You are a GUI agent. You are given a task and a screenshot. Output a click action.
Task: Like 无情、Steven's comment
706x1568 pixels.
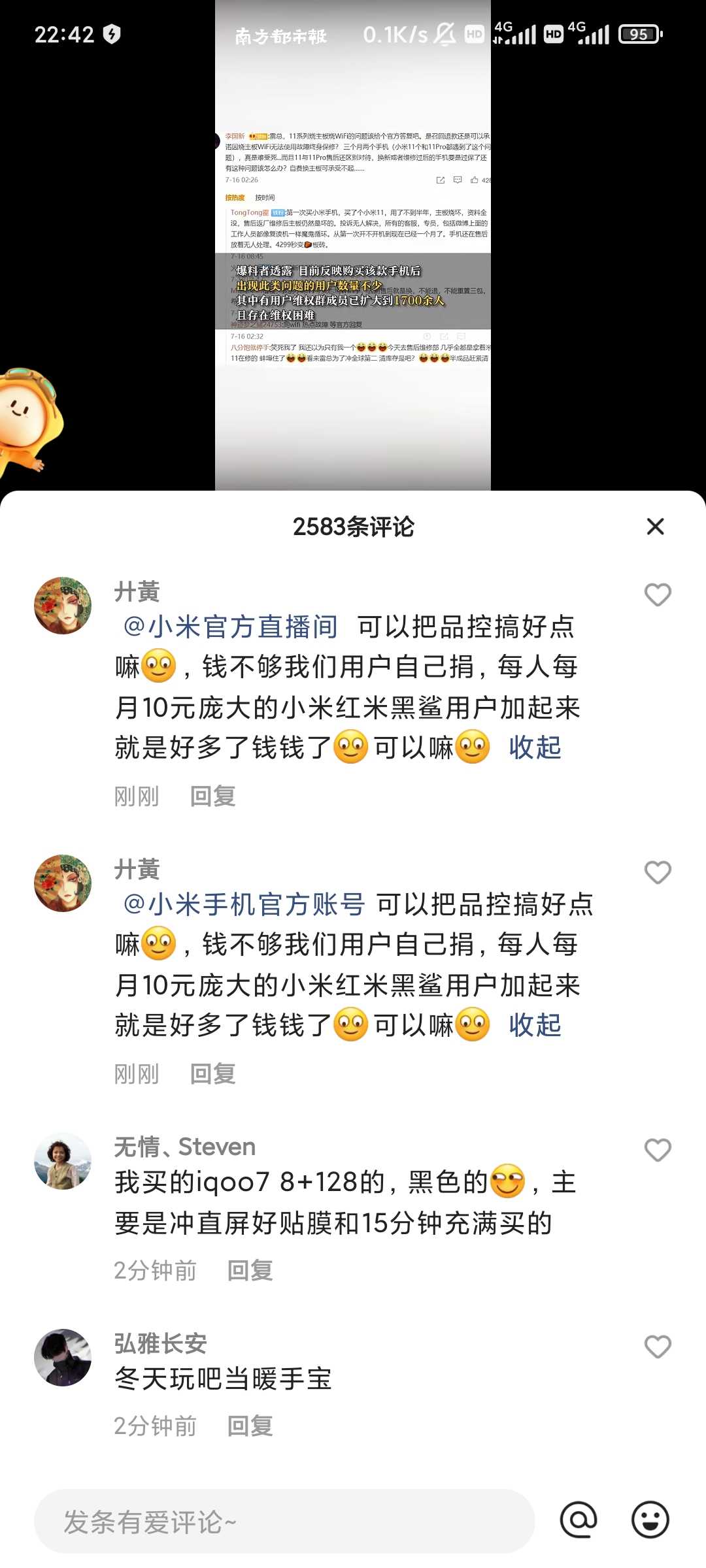[658, 1150]
